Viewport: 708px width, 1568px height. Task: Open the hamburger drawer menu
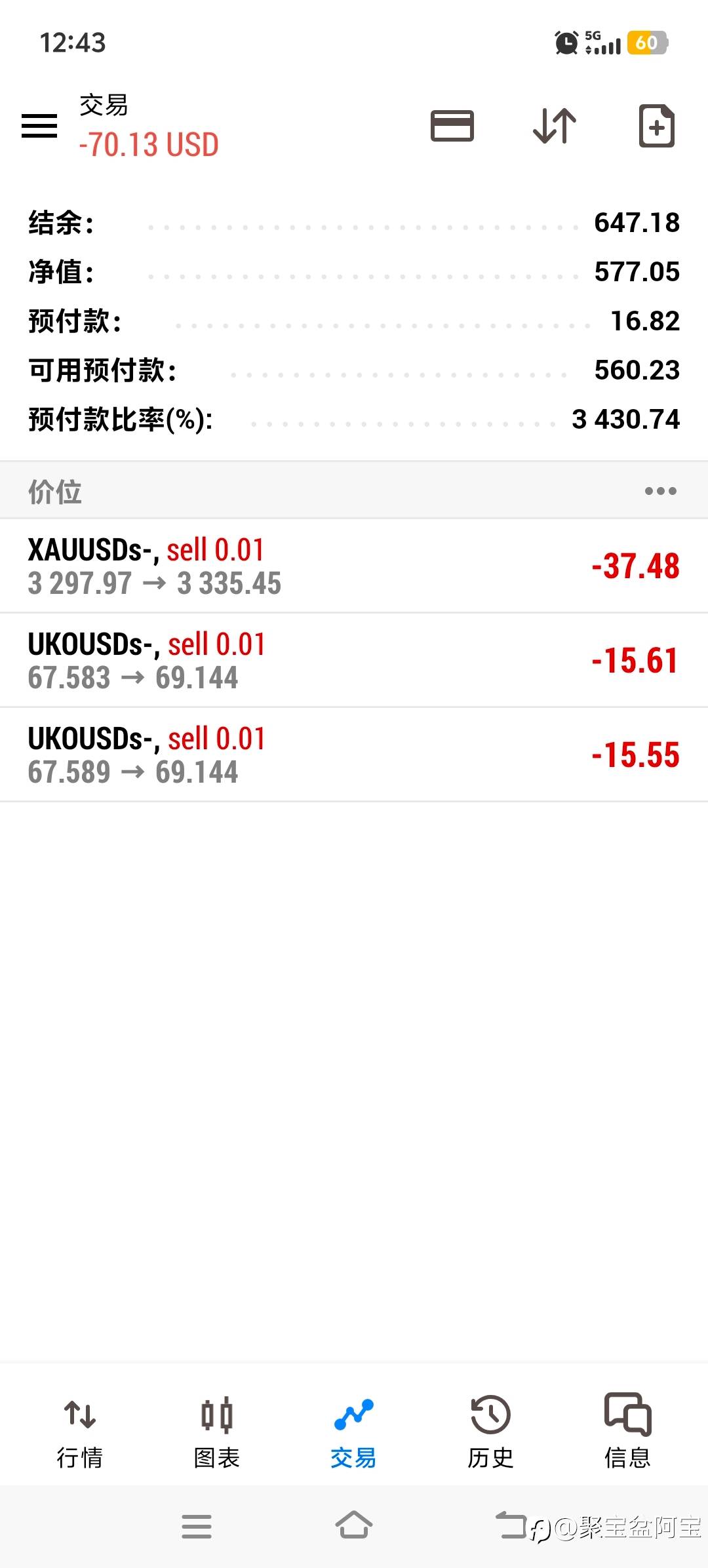click(x=39, y=125)
